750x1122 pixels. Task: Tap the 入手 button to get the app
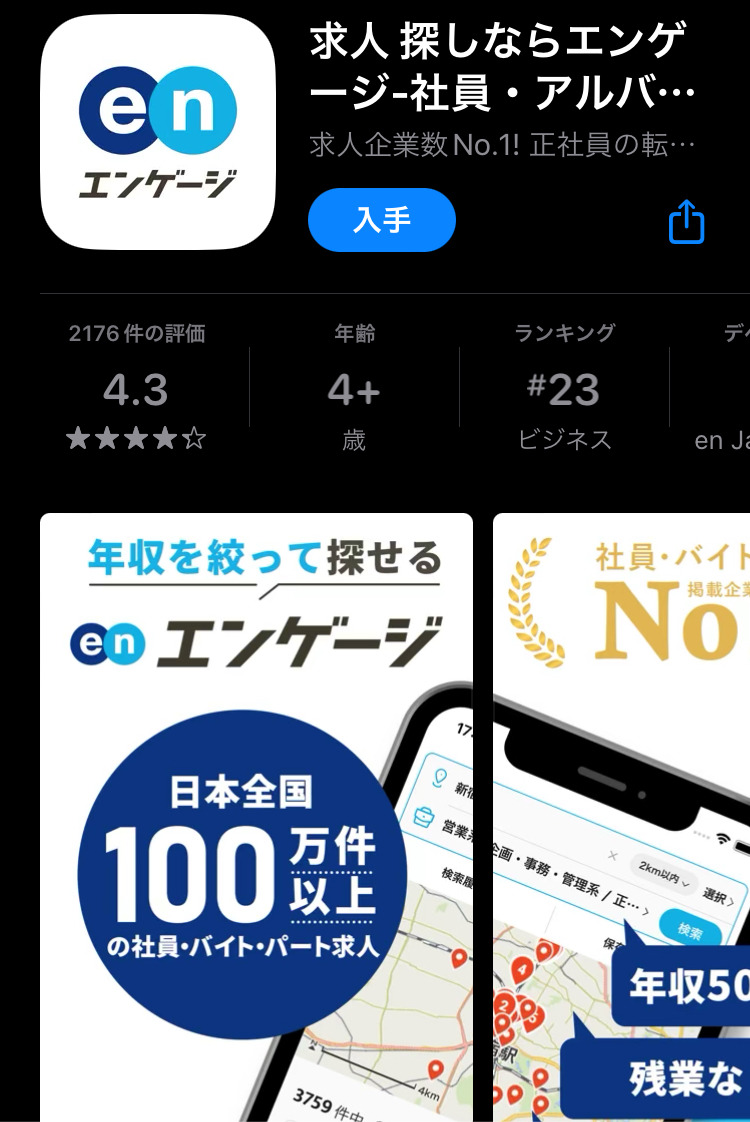tap(381, 220)
